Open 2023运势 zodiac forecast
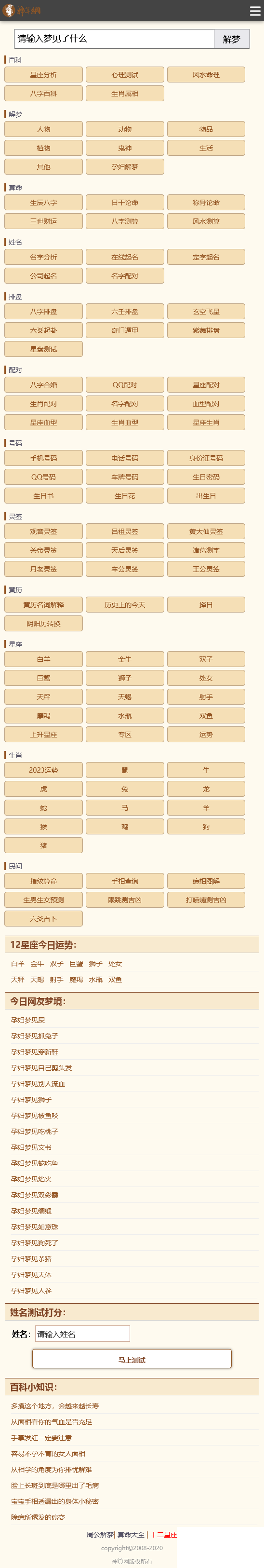Viewport: 264px width, 1568px height. pos(44,770)
